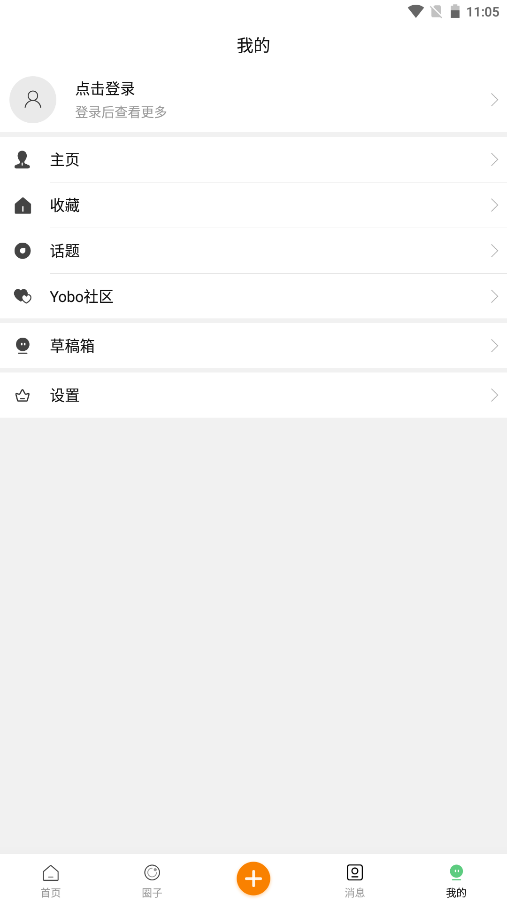Open 收藏 favorites
The image size is (507, 903).
pyautogui.click(x=254, y=205)
